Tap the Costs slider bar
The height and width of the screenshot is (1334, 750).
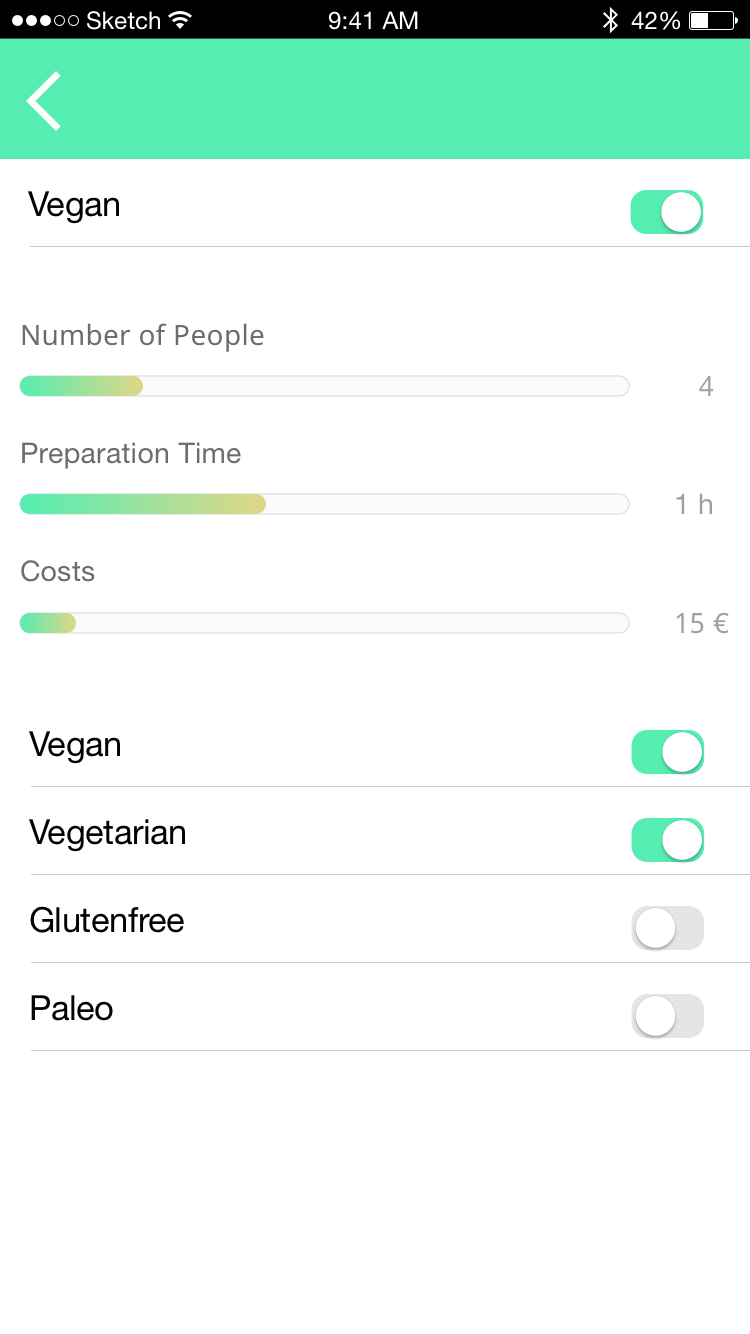point(325,623)
